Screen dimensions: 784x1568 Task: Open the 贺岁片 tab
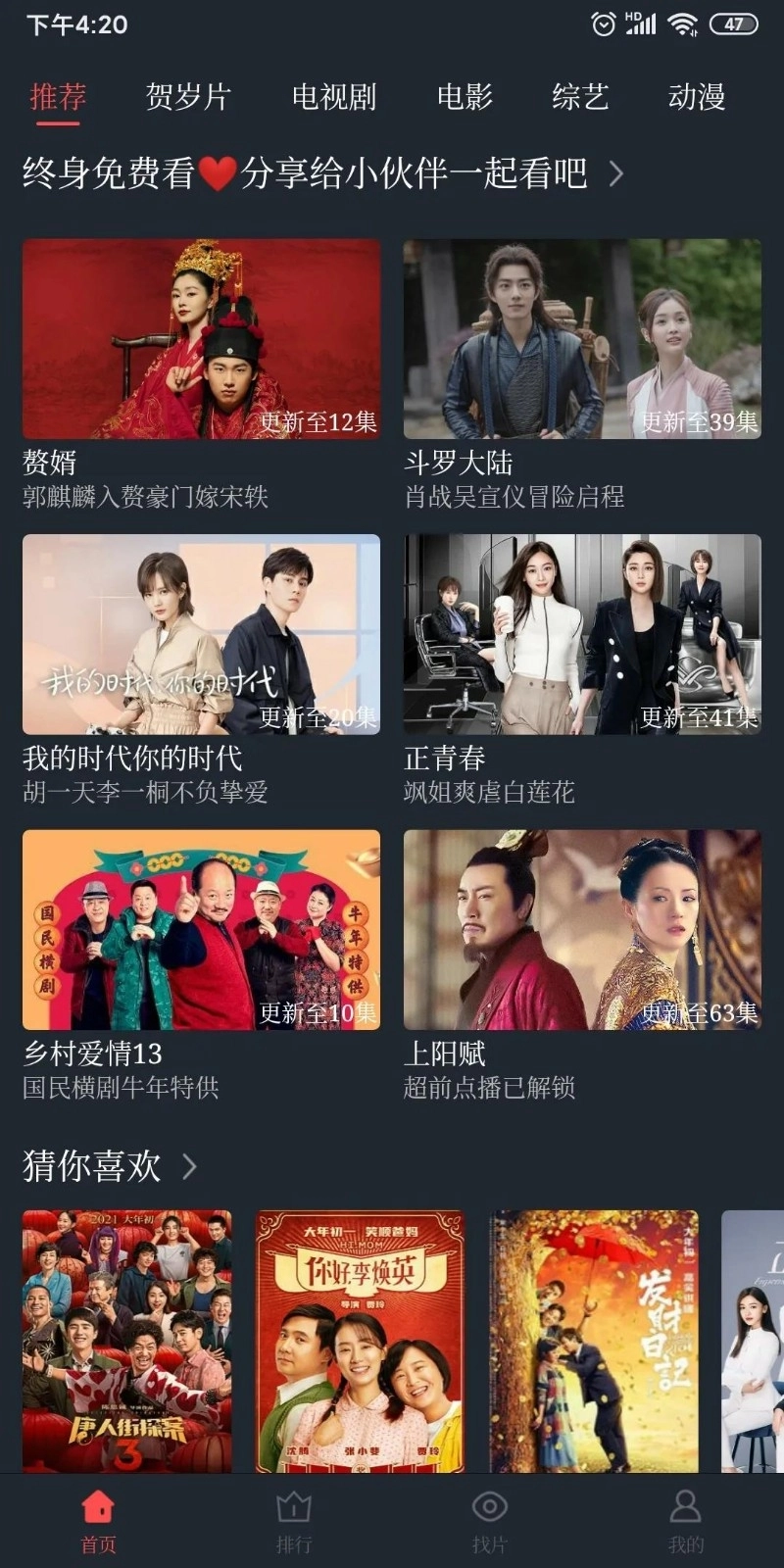point(186,98)
